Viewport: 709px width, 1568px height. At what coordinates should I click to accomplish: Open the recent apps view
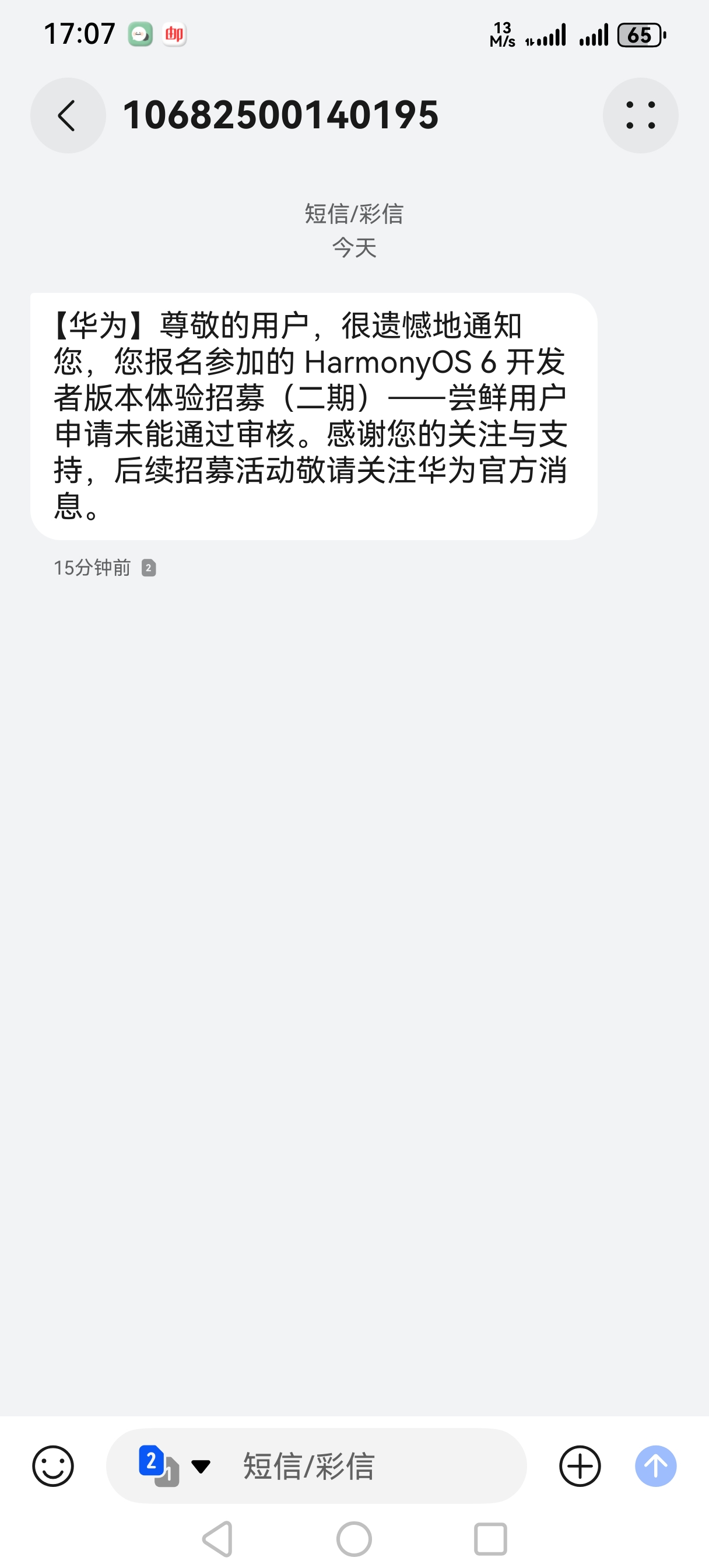(490, 1539)
